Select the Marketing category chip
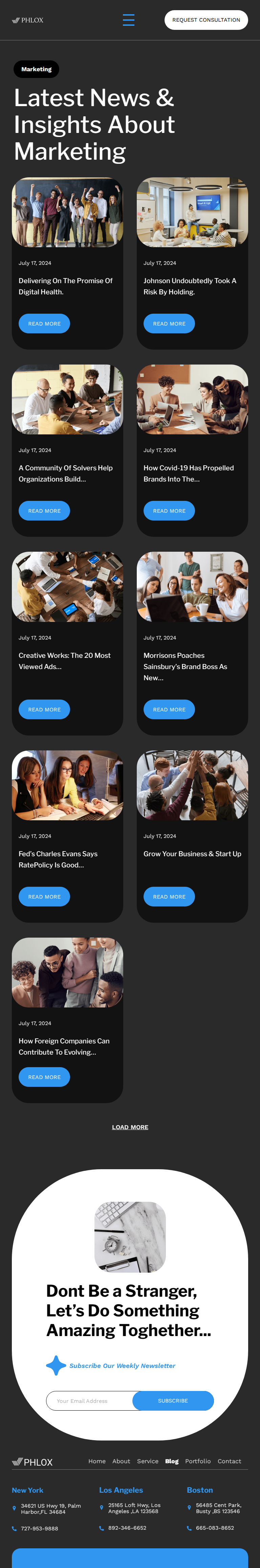260x1568 pixels. pyautogui.click(x=37, y=70)
